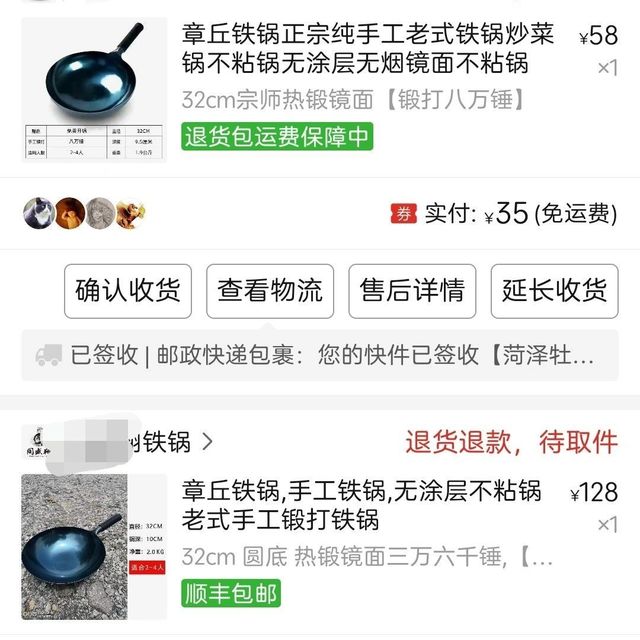Viewport: 640px width, 640px height.
Task: Tap the 确认收货 button
Action: pos(128,291)
